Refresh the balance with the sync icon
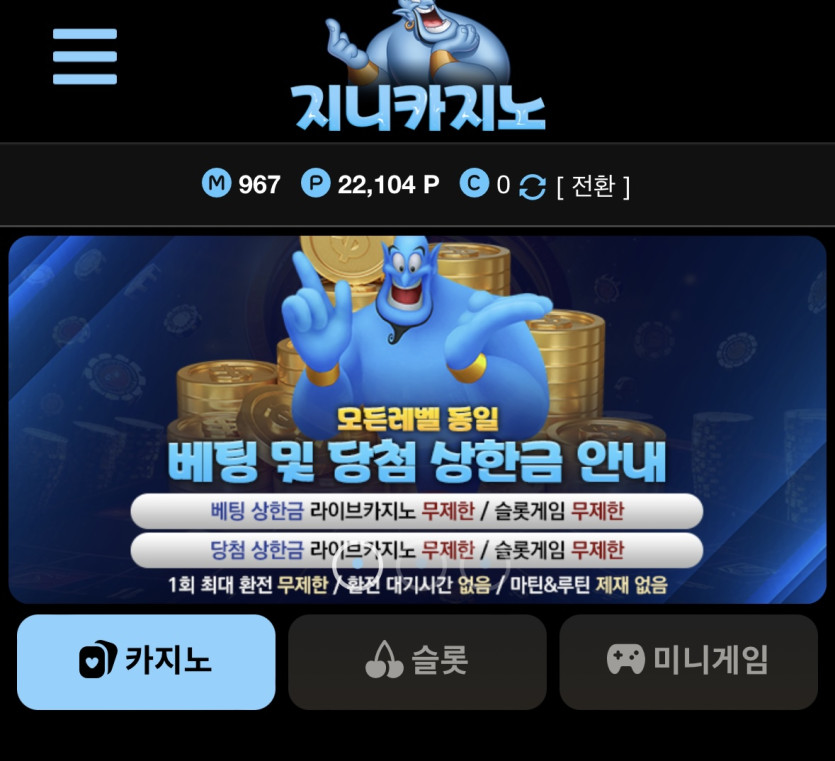Image resolution: width=835 pixels, height=761 pixels. 532,186
